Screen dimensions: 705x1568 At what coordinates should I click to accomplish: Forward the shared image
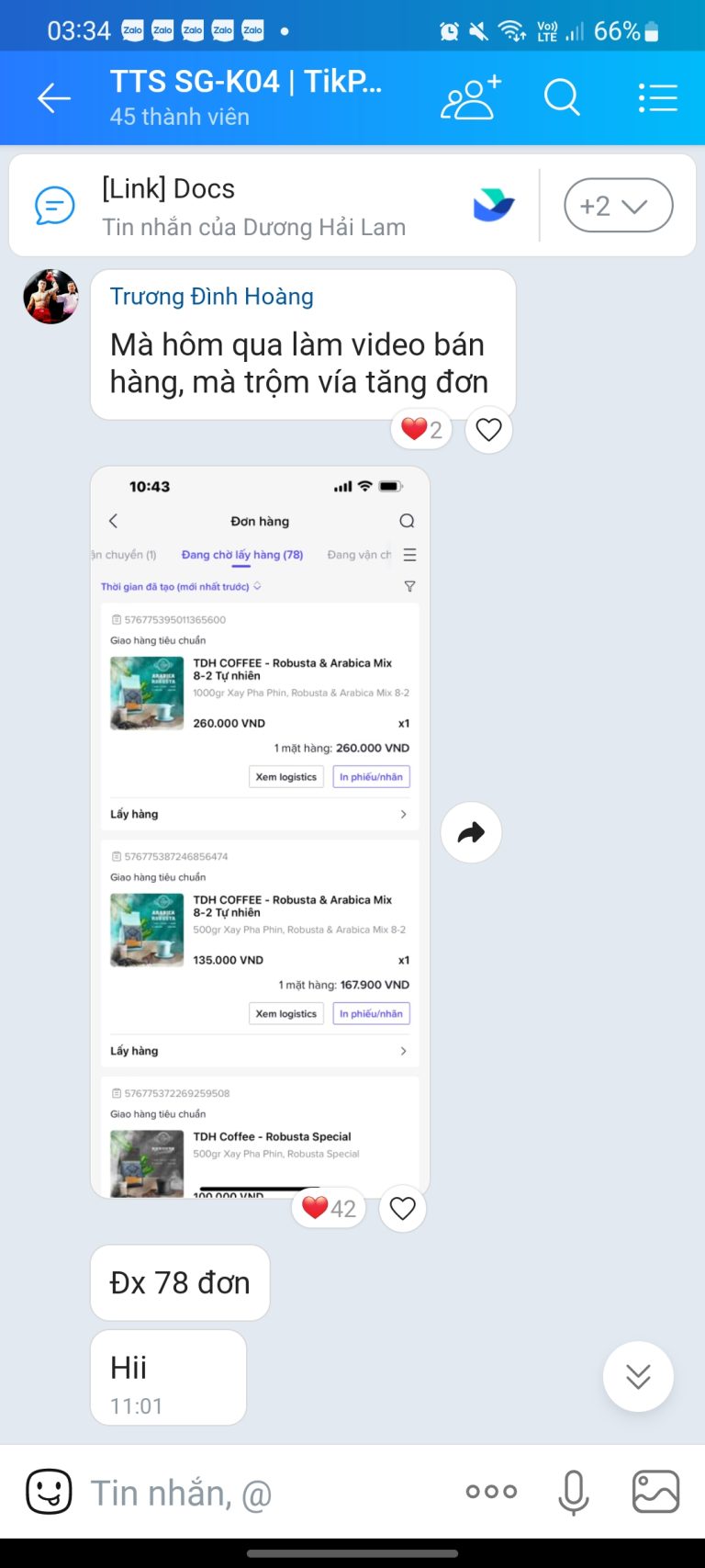click(471, 832)
